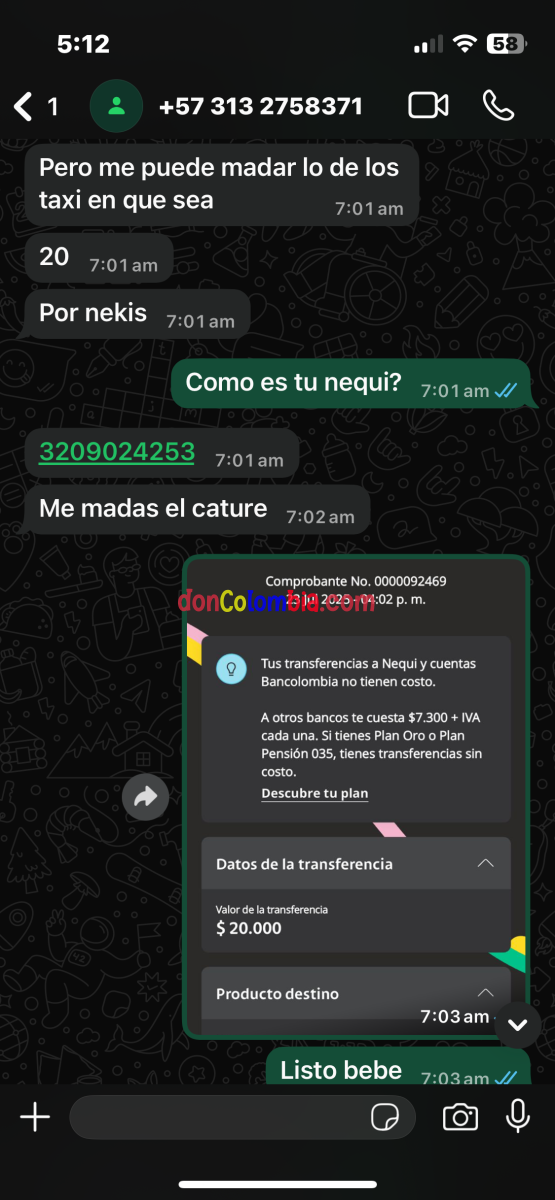The image size is (555, 1200).
Task: Tap the phone number link 3209024253
Action: 117,451
